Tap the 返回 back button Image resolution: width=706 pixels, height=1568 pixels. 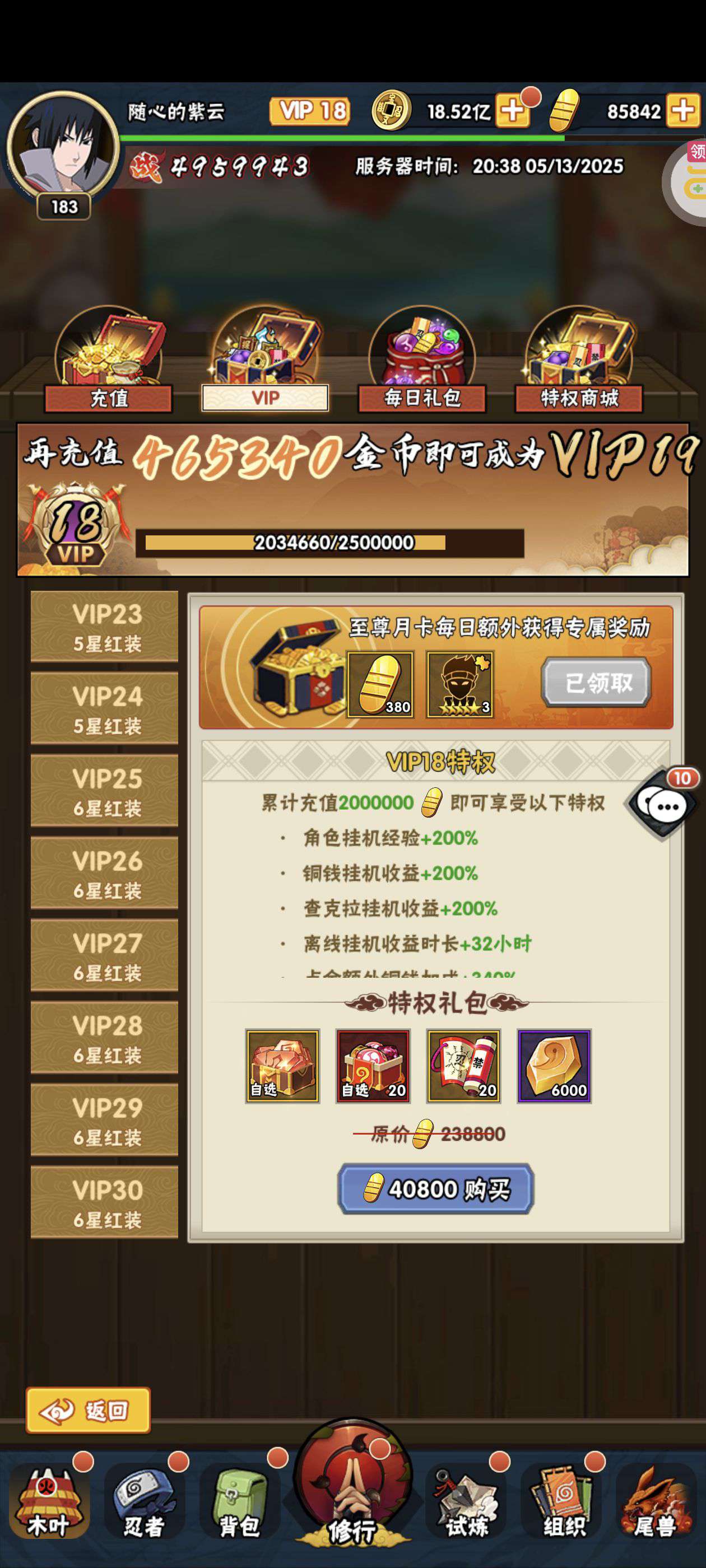89,1410
